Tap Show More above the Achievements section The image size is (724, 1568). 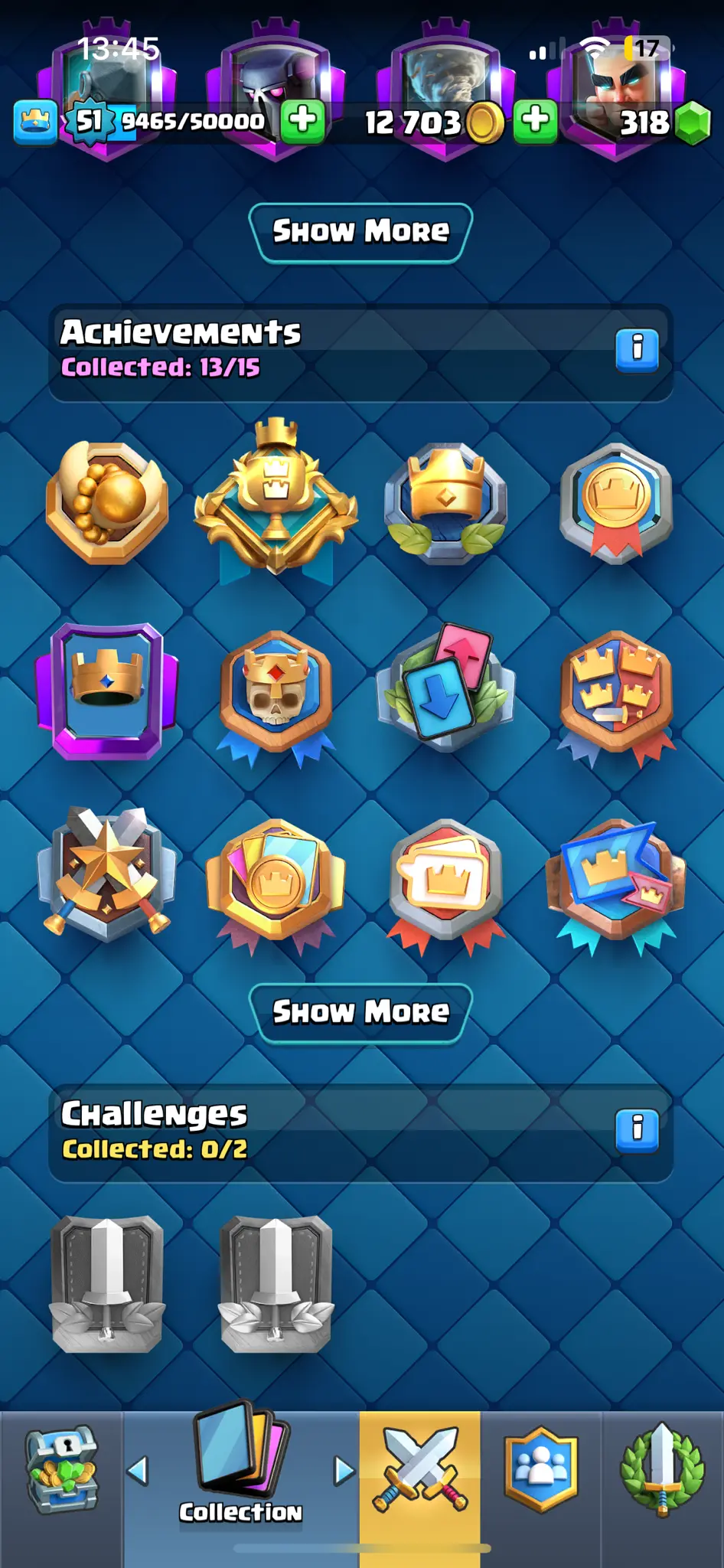pyautogui.click(x=360, y=232)
